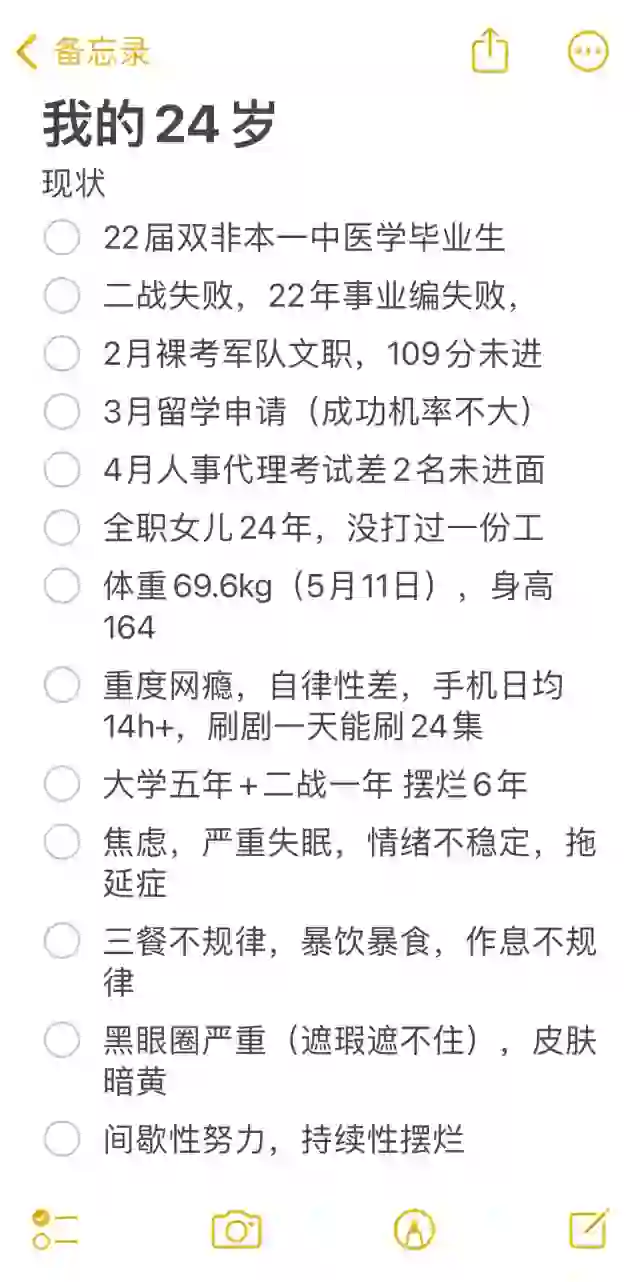Mark 间歇性努力 item as done

62,1139
